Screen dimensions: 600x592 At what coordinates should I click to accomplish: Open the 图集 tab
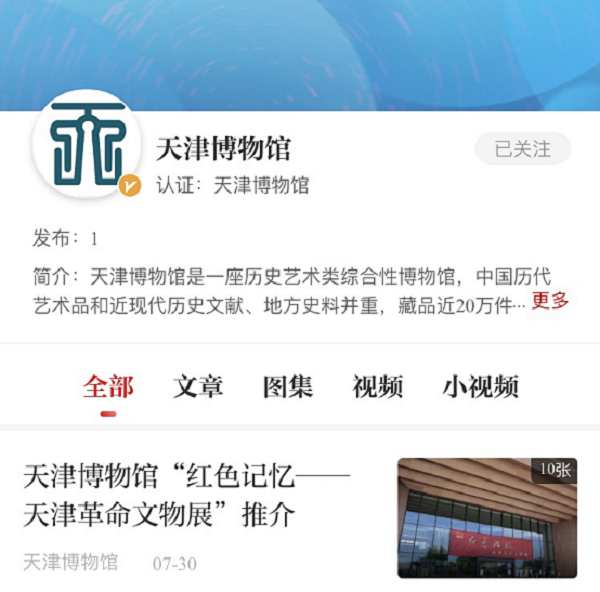tap(288, 387)
